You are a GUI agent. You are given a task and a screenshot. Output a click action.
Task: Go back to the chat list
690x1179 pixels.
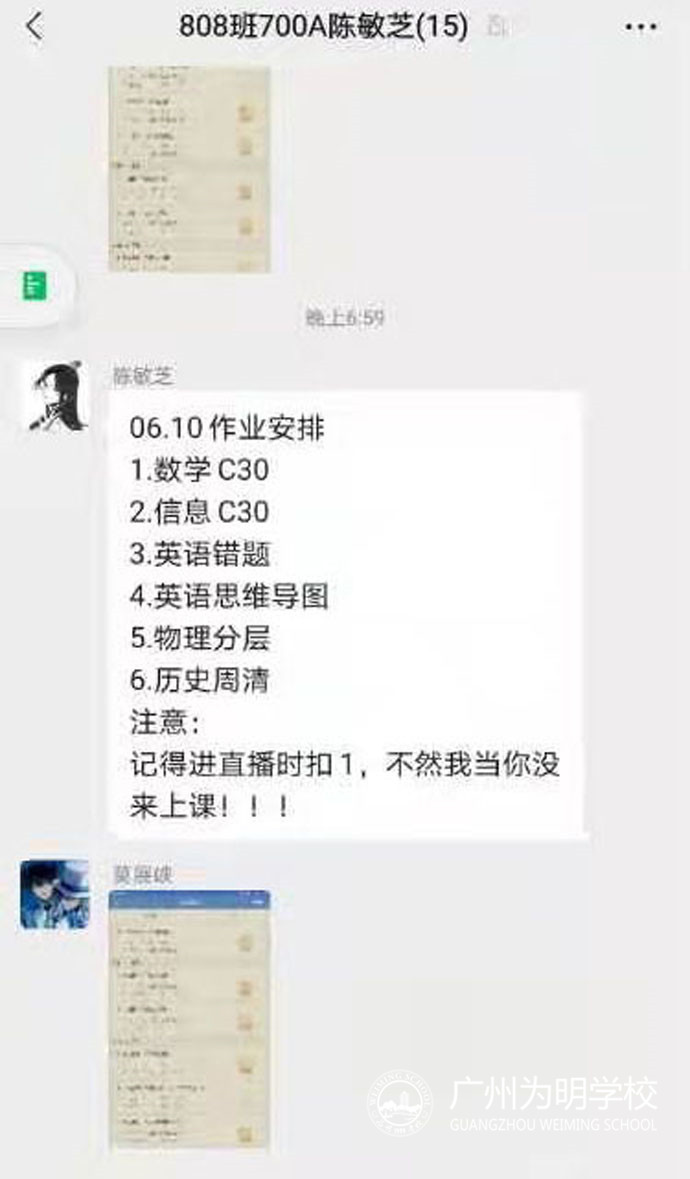[x=35, y=28]
